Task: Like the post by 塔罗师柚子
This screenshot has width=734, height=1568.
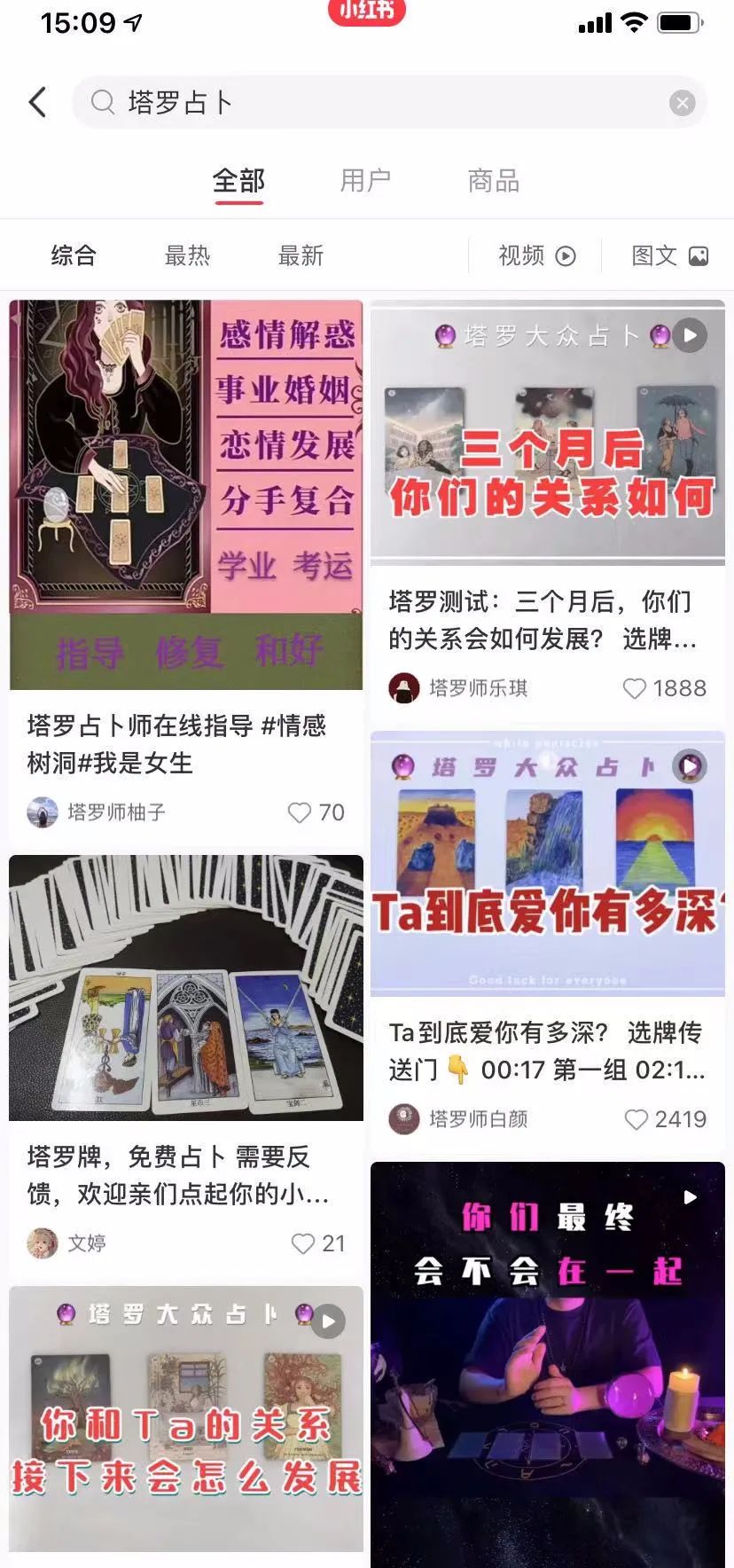Action: click(x=301, y=812)
